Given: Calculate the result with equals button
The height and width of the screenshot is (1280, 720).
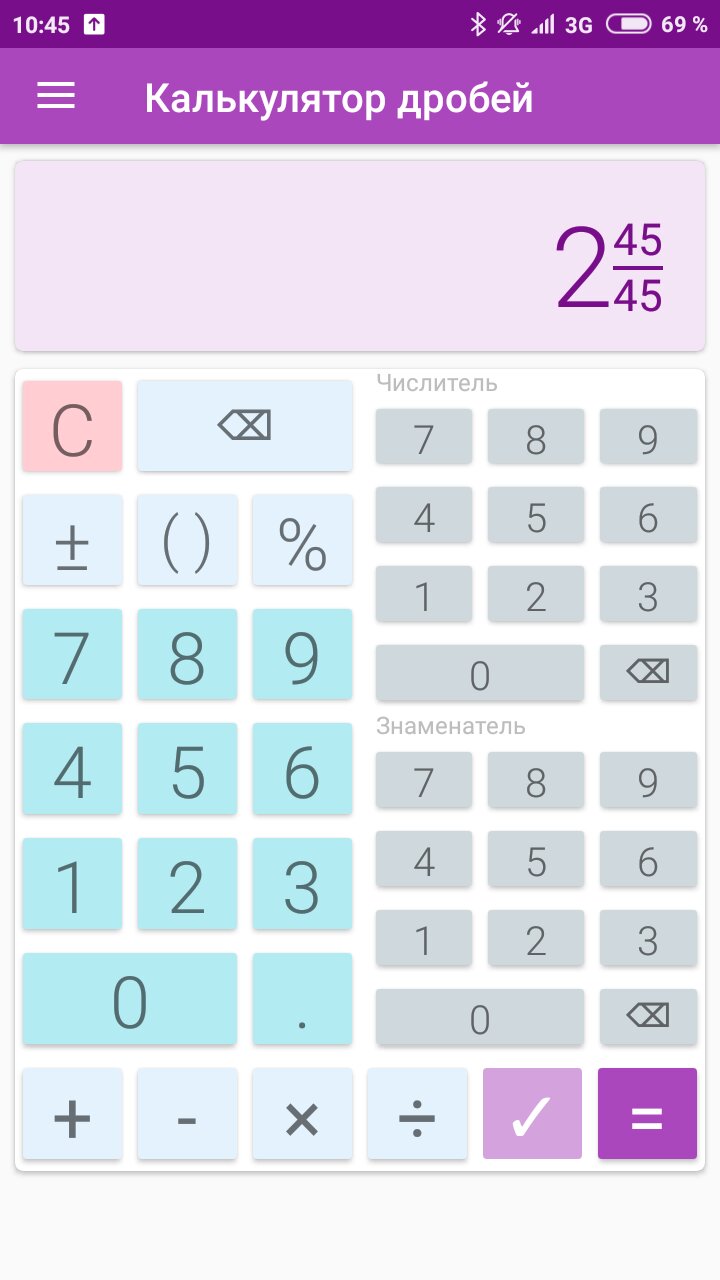Looking at the screenshot, I should [x=647, y=1114].
